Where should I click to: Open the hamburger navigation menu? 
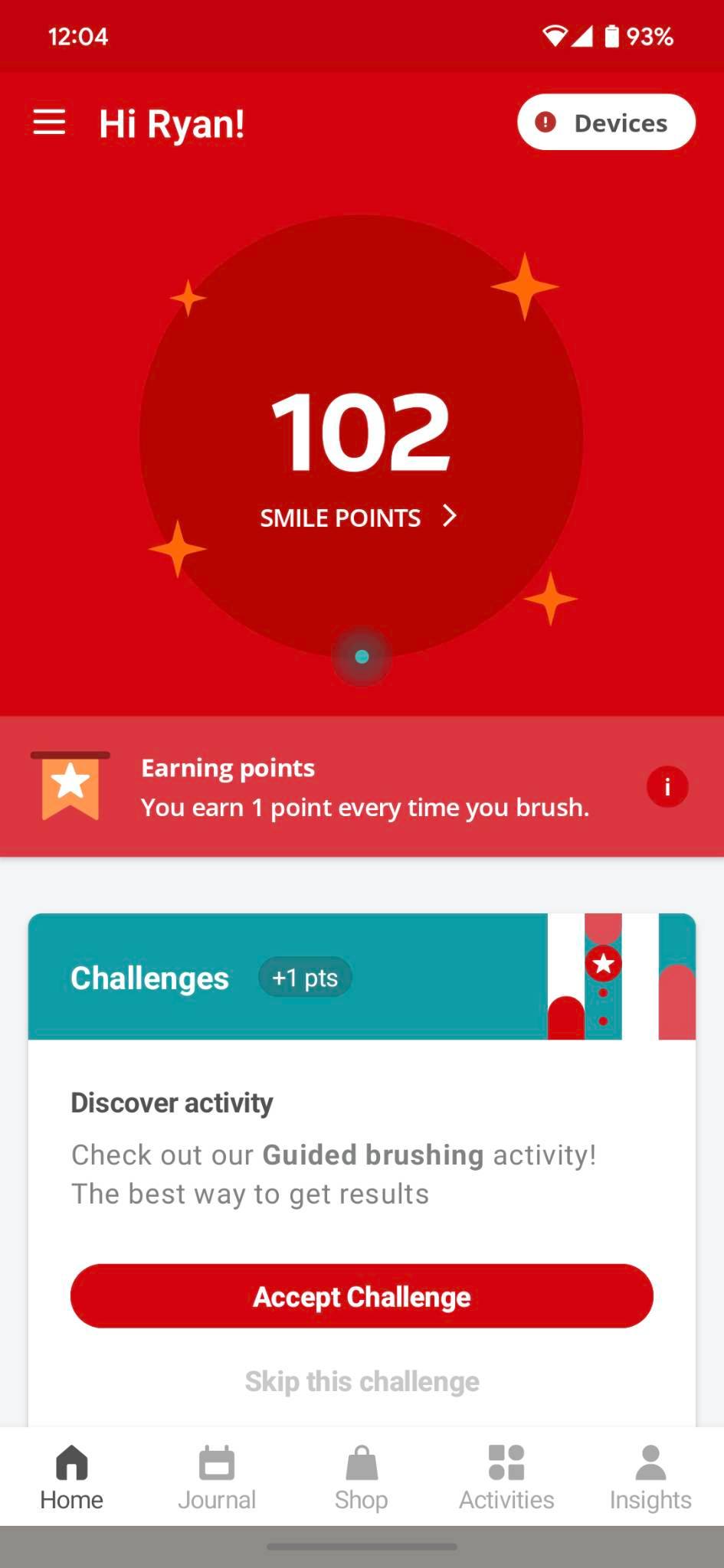point(49,122)
